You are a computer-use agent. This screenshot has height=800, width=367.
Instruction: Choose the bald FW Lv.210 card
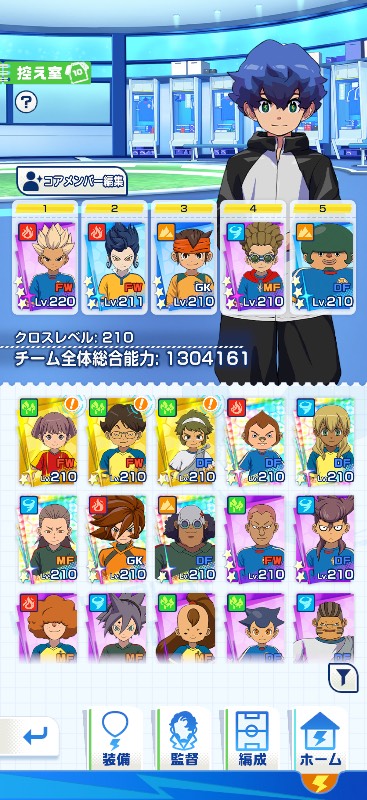(255, 539)
